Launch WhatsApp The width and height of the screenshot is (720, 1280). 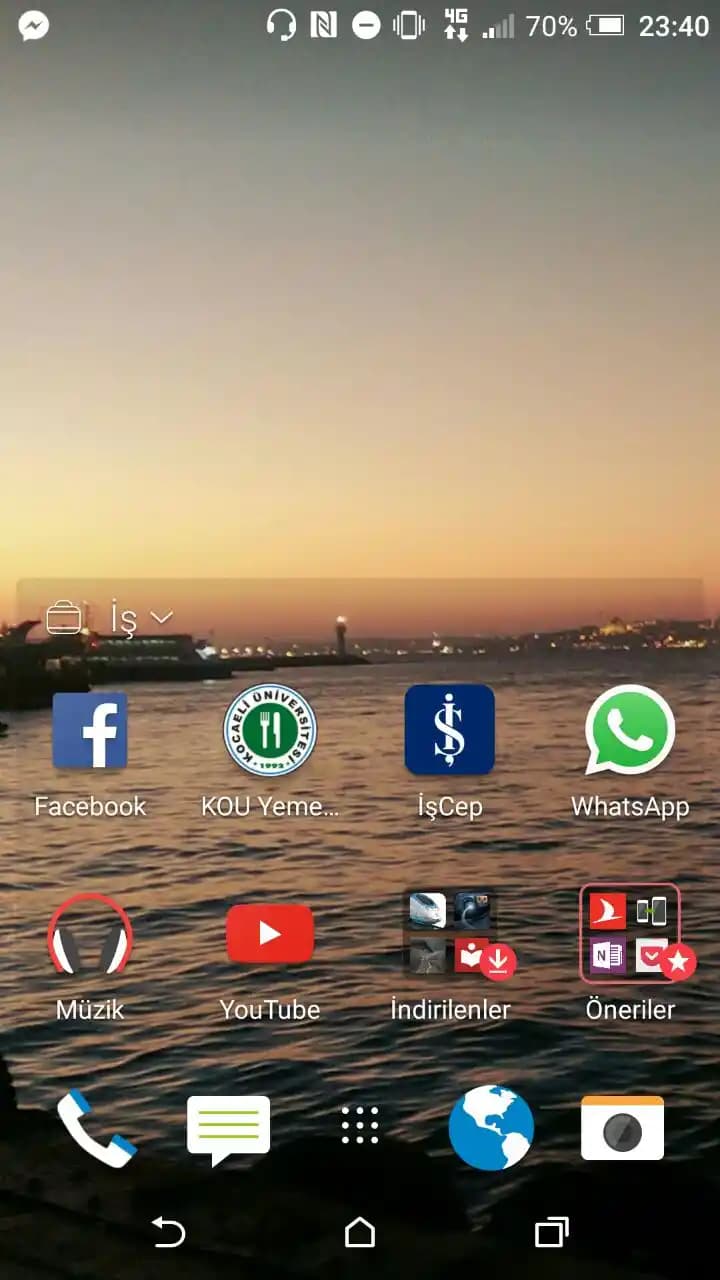630,730
